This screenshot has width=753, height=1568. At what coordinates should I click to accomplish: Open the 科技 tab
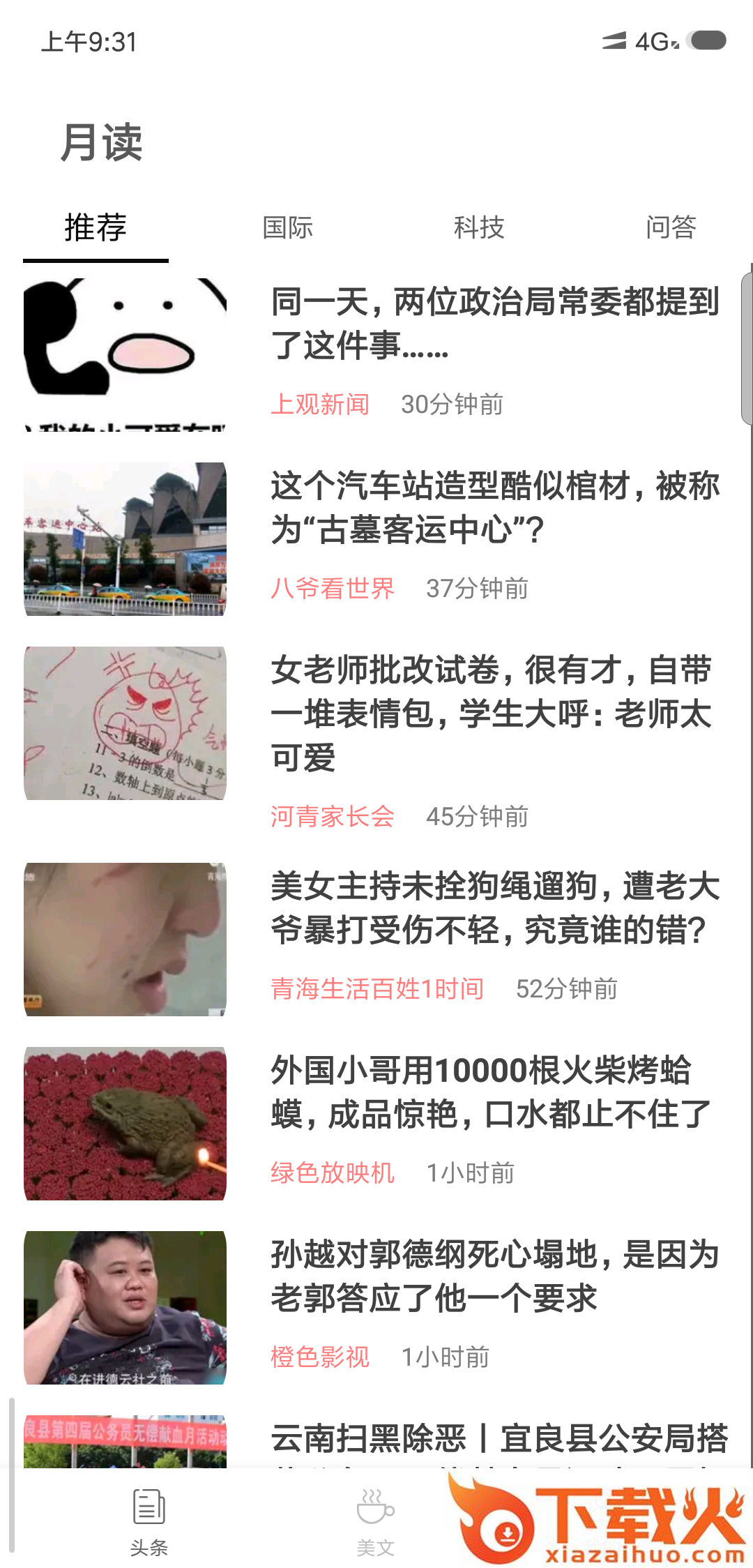pos(479,227)
